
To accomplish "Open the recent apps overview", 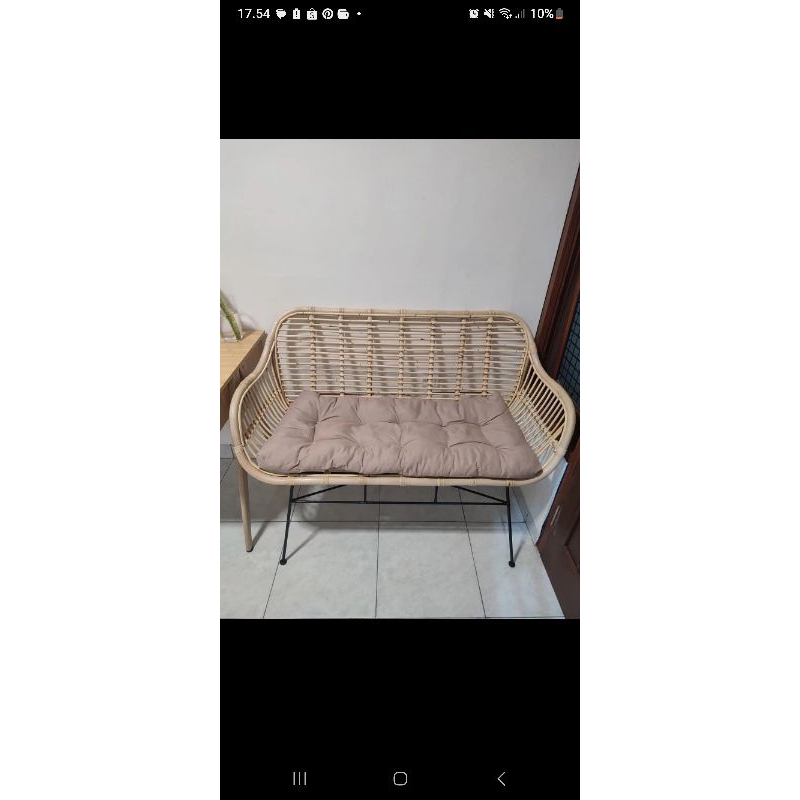I will (299, 778).
